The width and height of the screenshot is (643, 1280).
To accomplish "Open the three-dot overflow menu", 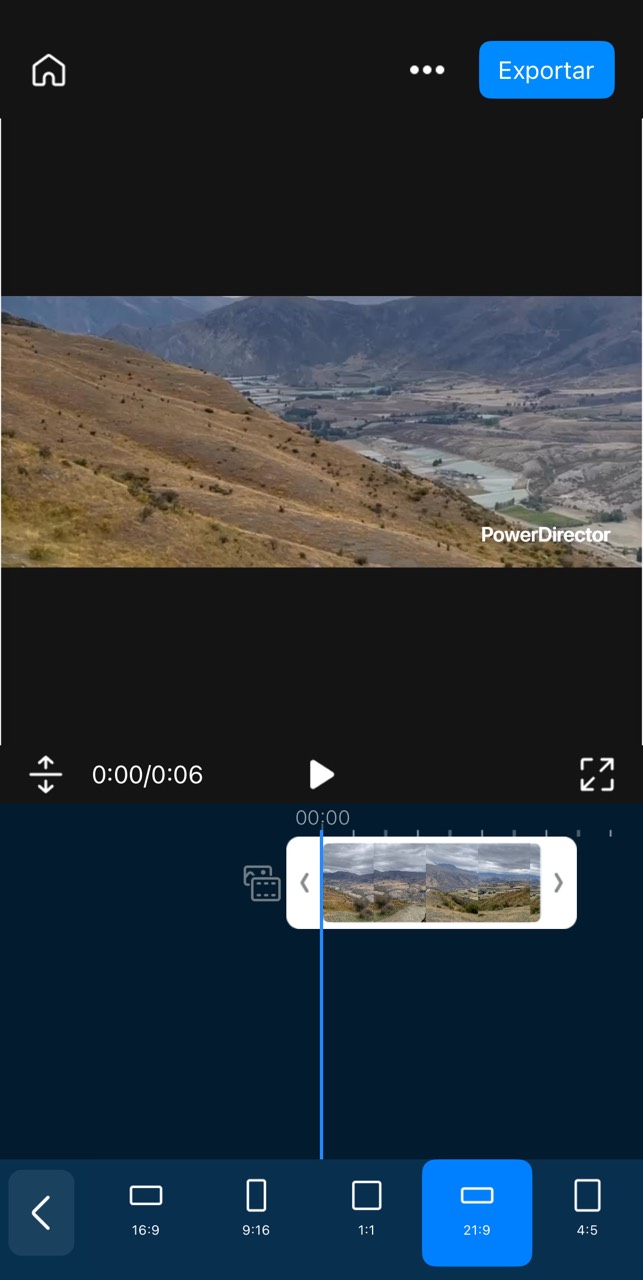I will pos(427,70).
